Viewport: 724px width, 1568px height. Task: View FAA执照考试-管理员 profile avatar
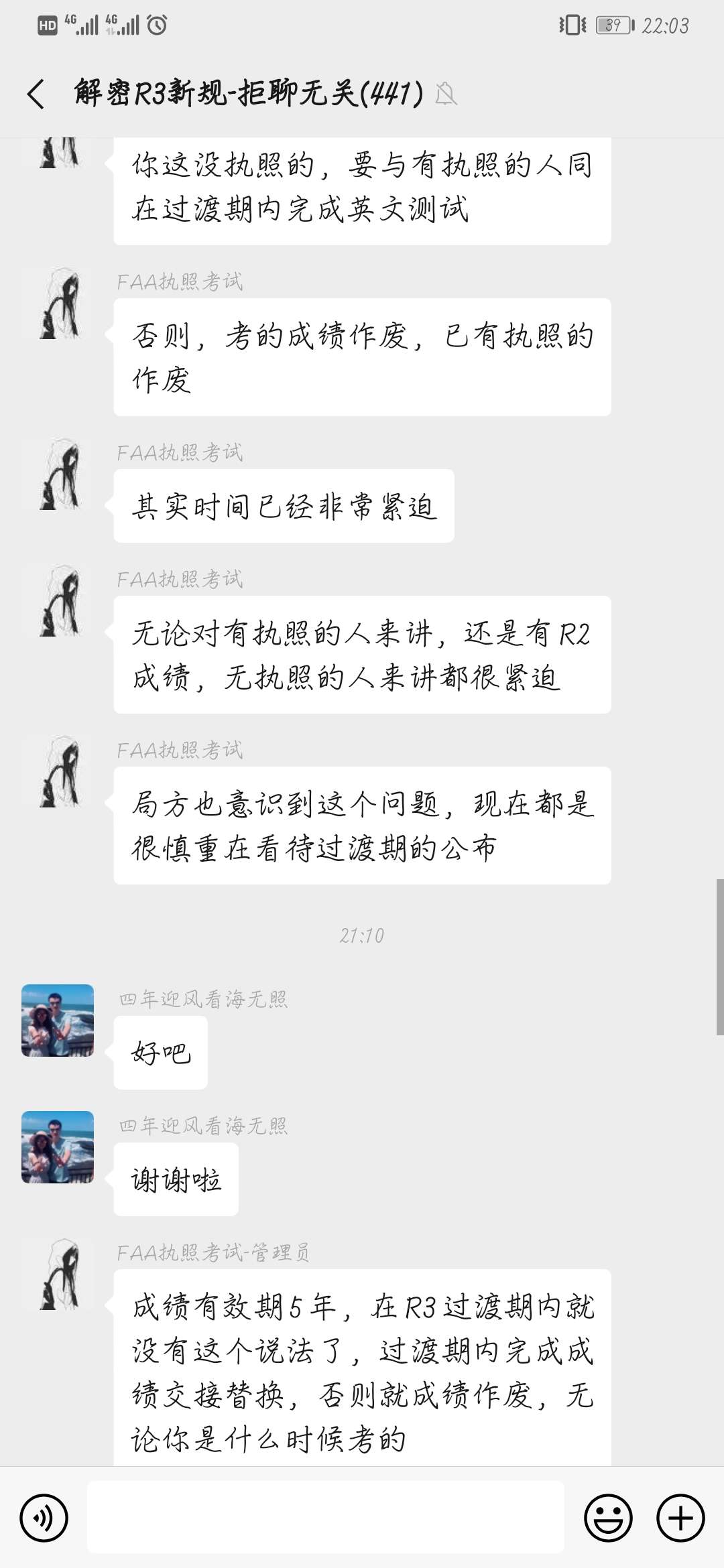click(58, 1274)
